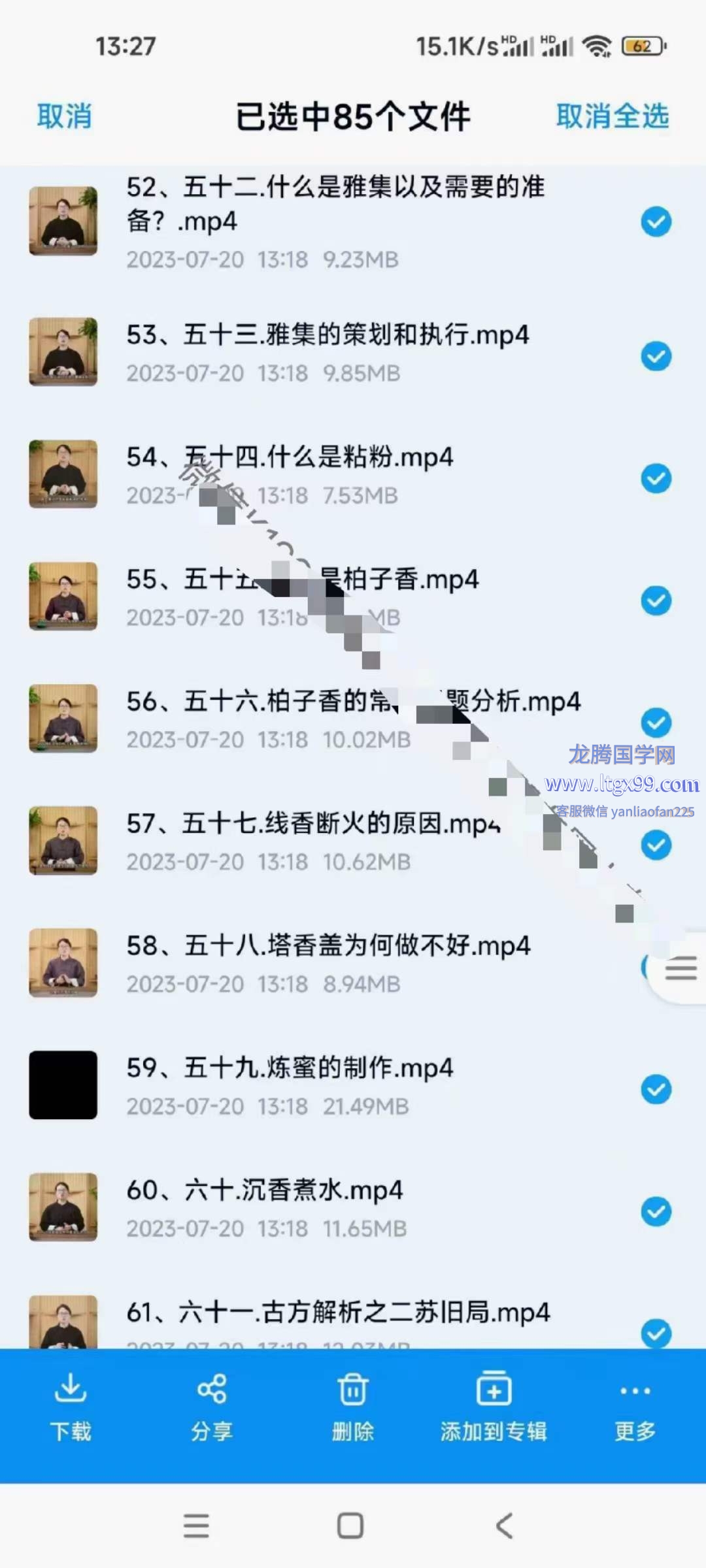Uncheck file 60 沉香煮水
This screenshot has width=706, height=1568.
coord(656,1211)
